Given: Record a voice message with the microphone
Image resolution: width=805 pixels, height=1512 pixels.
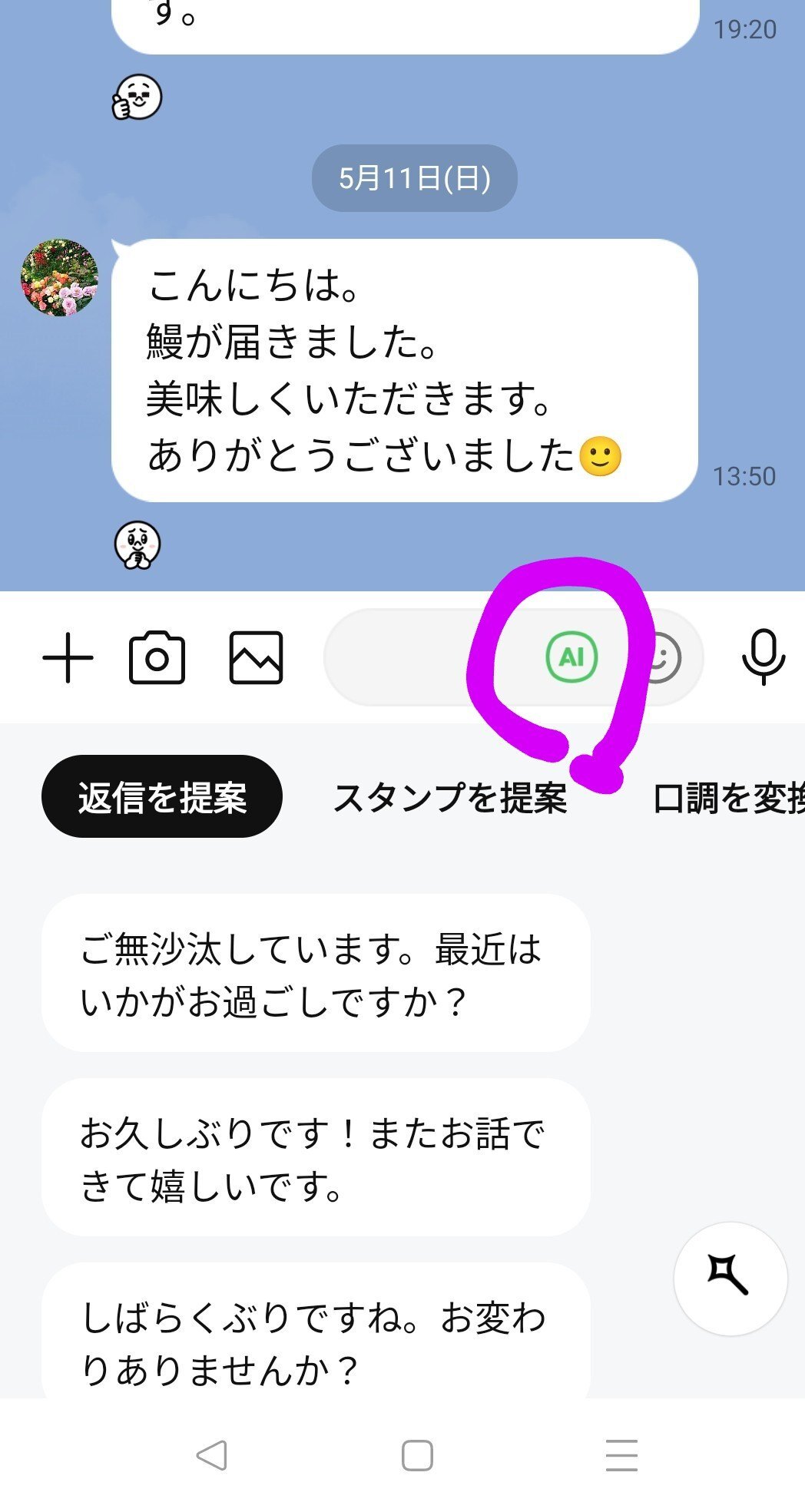Looking at the screenshot, I should (x=763, y=657).
